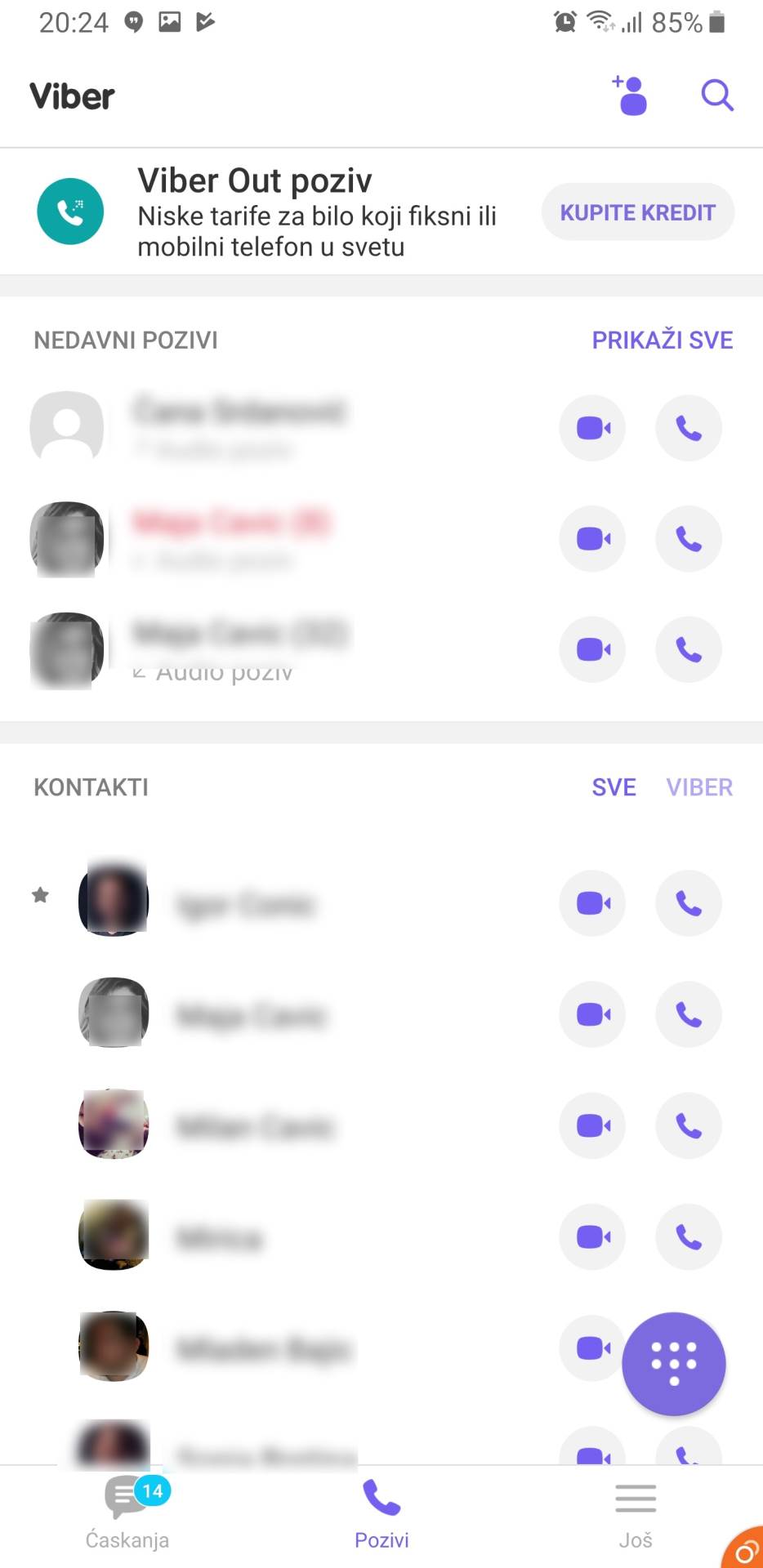Video call the recent caller with default avatar
This screenshot has height=1568, width=763.
tap(592, 428)
